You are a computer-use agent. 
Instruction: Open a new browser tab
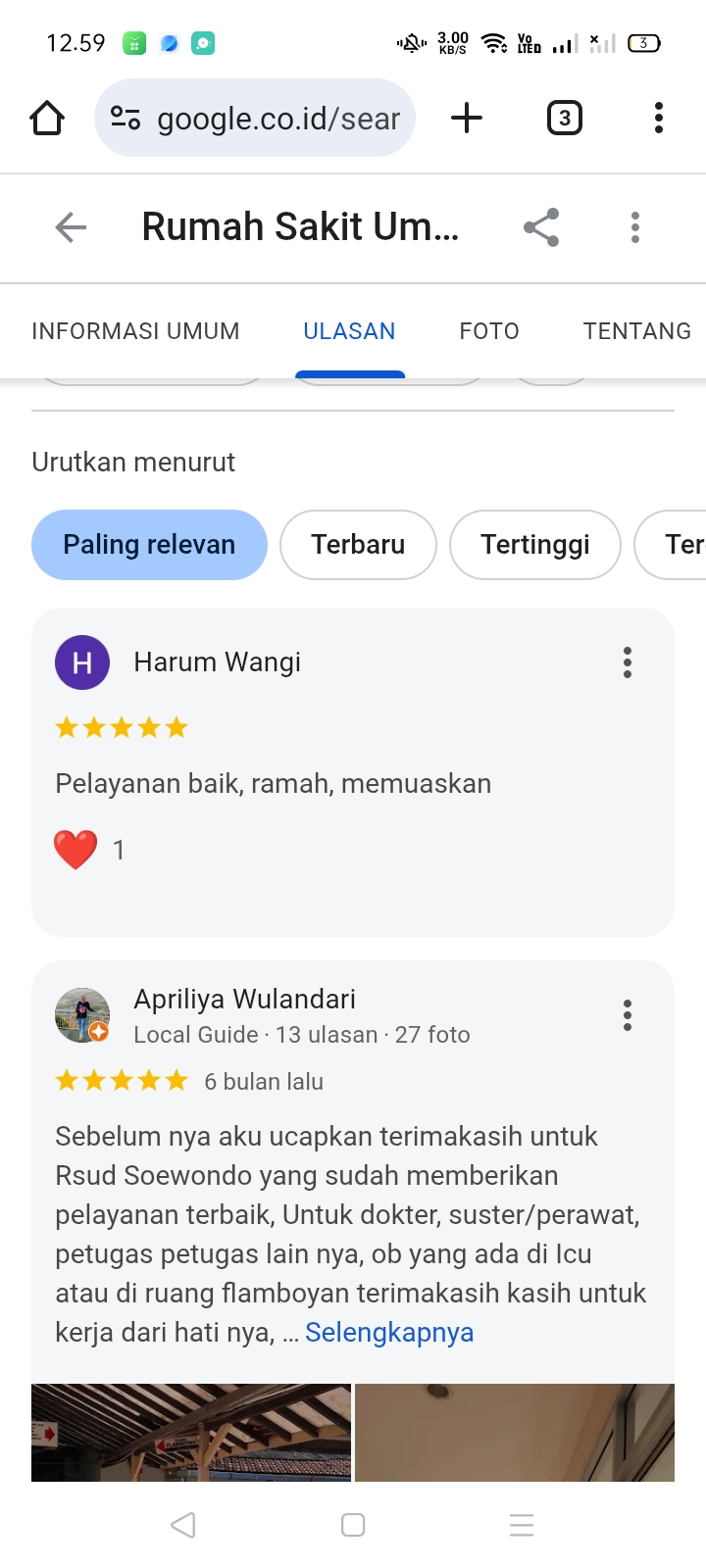point(467,119)
